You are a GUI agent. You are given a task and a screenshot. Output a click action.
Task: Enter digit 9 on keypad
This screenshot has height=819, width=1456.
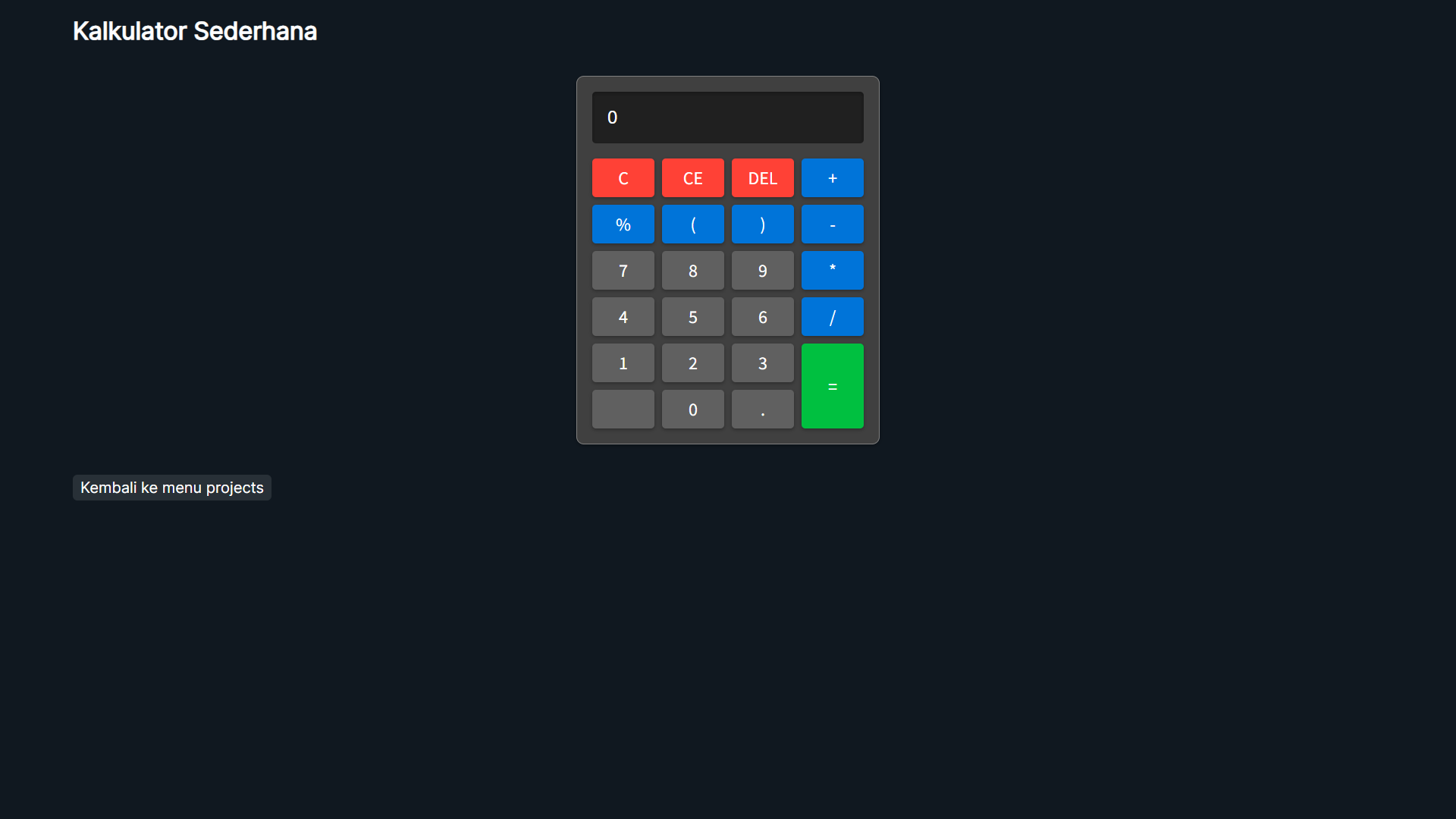(762, 271)
